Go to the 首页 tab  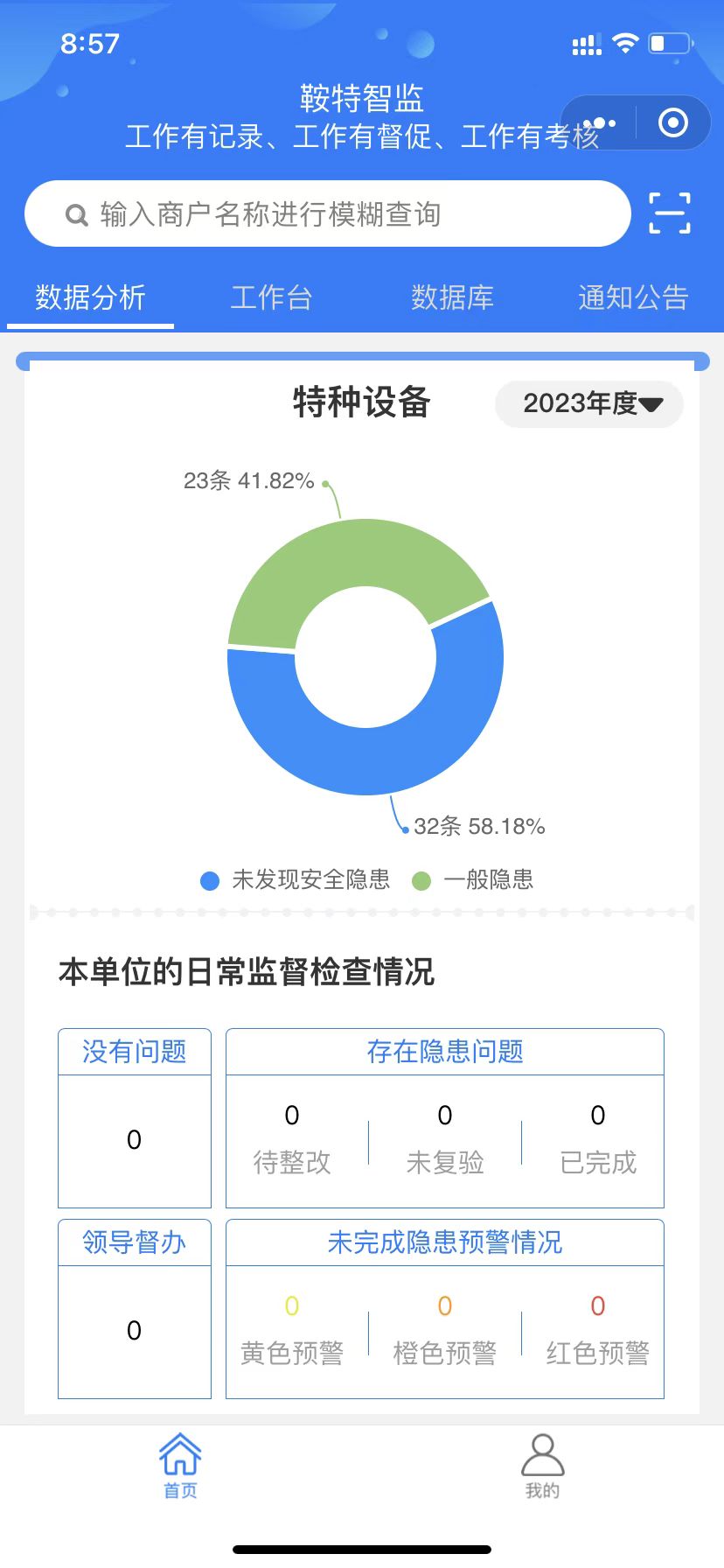point(180,1466)
